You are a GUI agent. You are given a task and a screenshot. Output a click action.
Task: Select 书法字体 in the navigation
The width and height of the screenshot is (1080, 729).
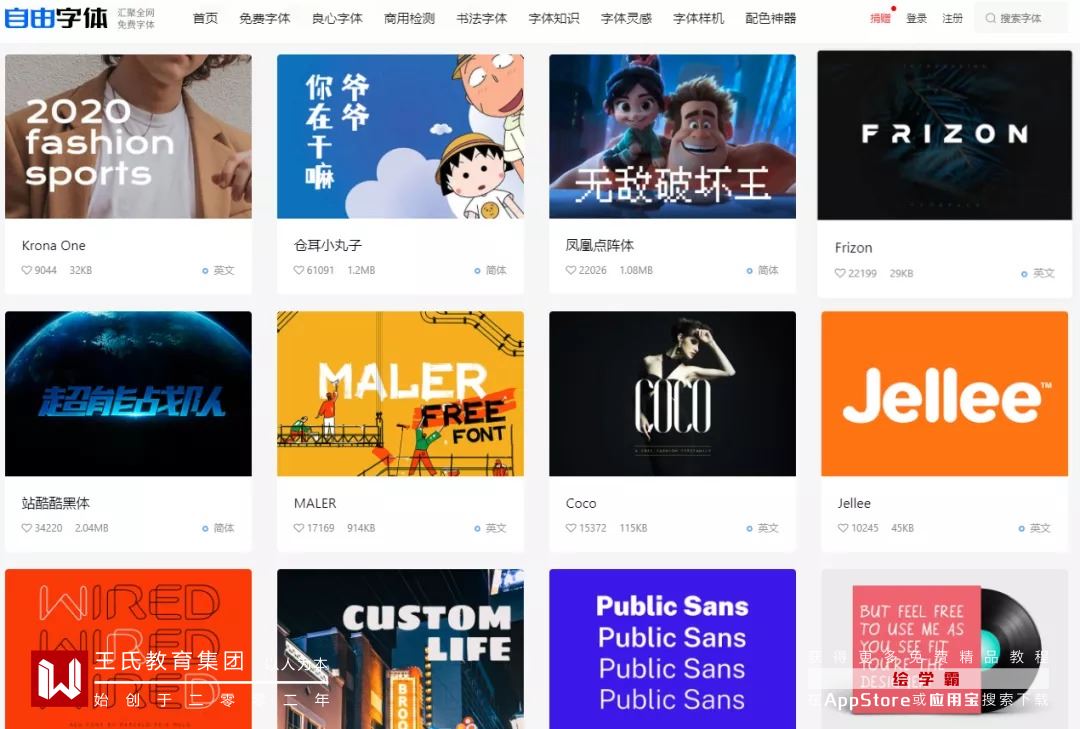pos(481,18)
